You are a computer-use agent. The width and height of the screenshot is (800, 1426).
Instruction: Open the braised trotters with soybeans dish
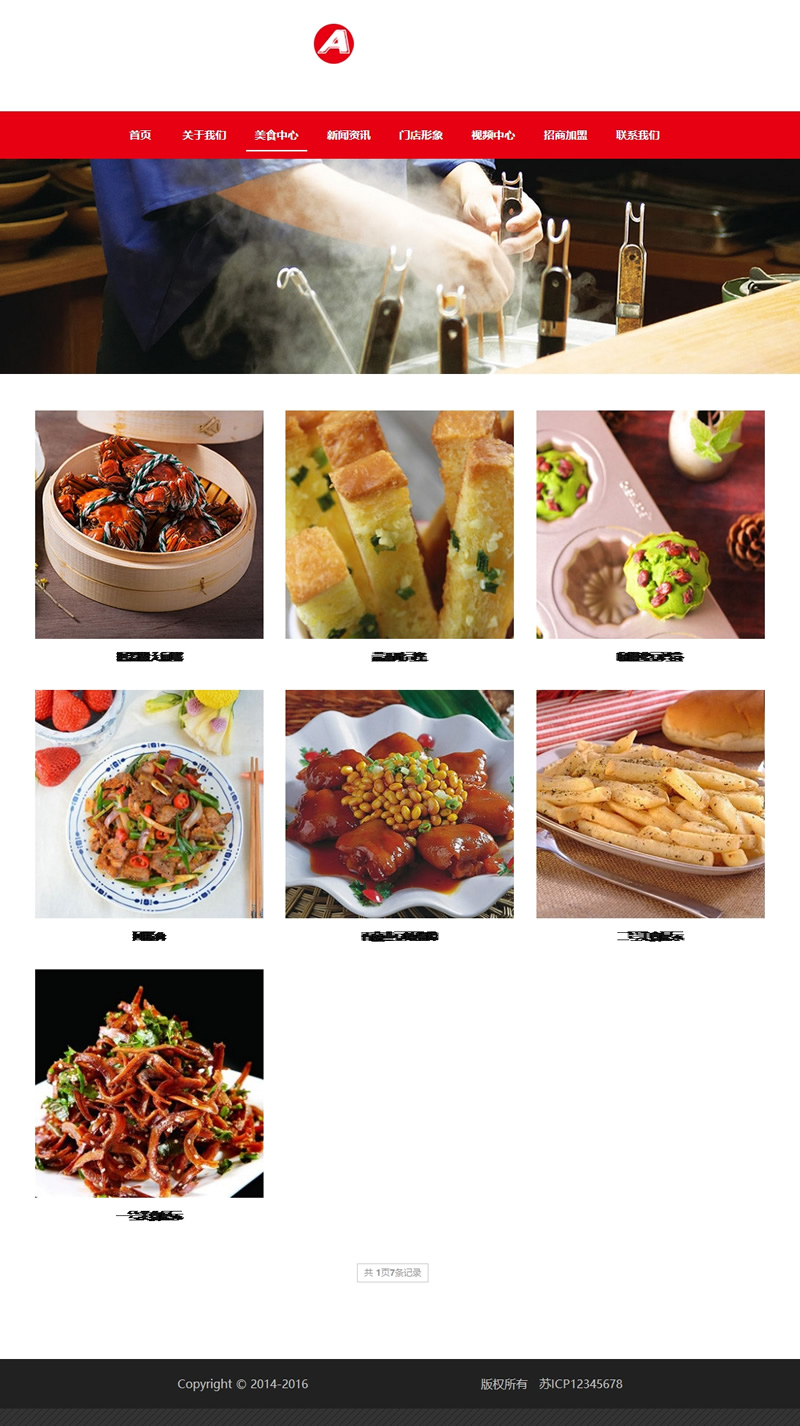point(399,804)
